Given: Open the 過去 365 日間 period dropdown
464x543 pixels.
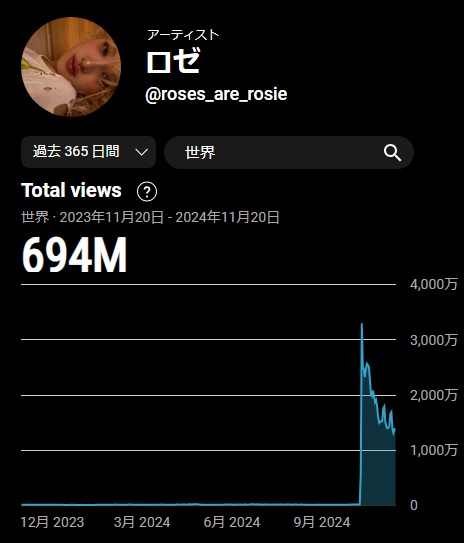Looking at the screenshot, I should 88,152.
